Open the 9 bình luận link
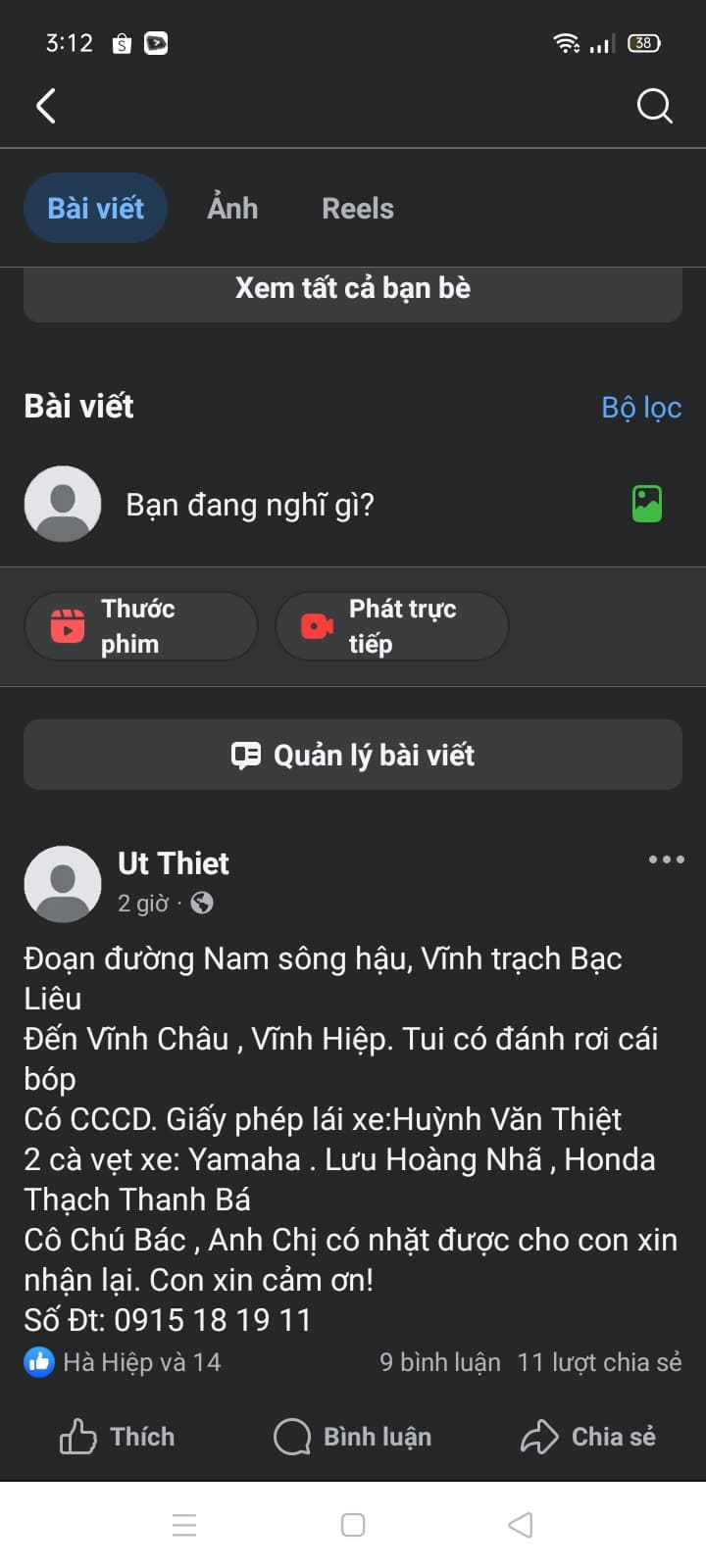The width and height of the screenshot is (706, 1568). coord(438,1362)
